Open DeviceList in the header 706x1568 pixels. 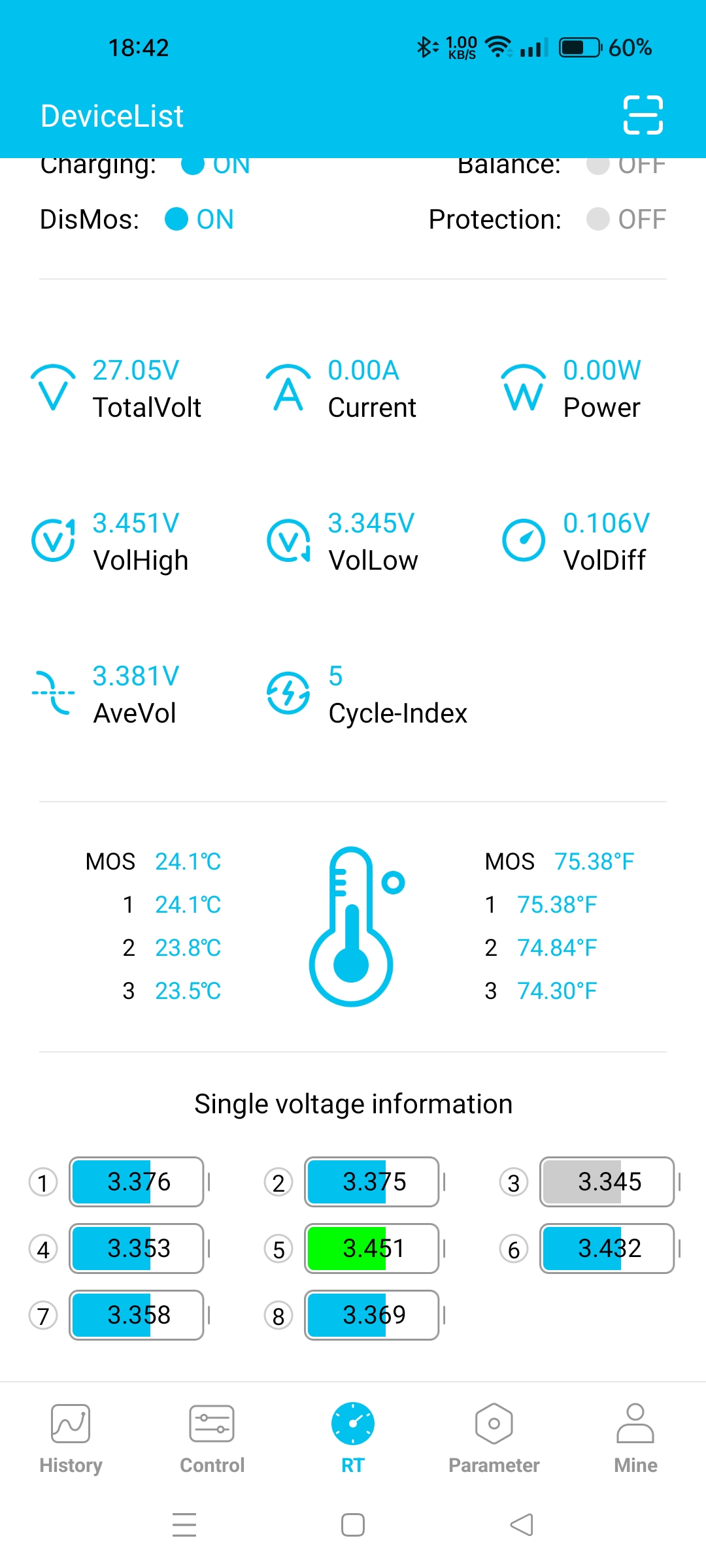(x=112, y=116)
